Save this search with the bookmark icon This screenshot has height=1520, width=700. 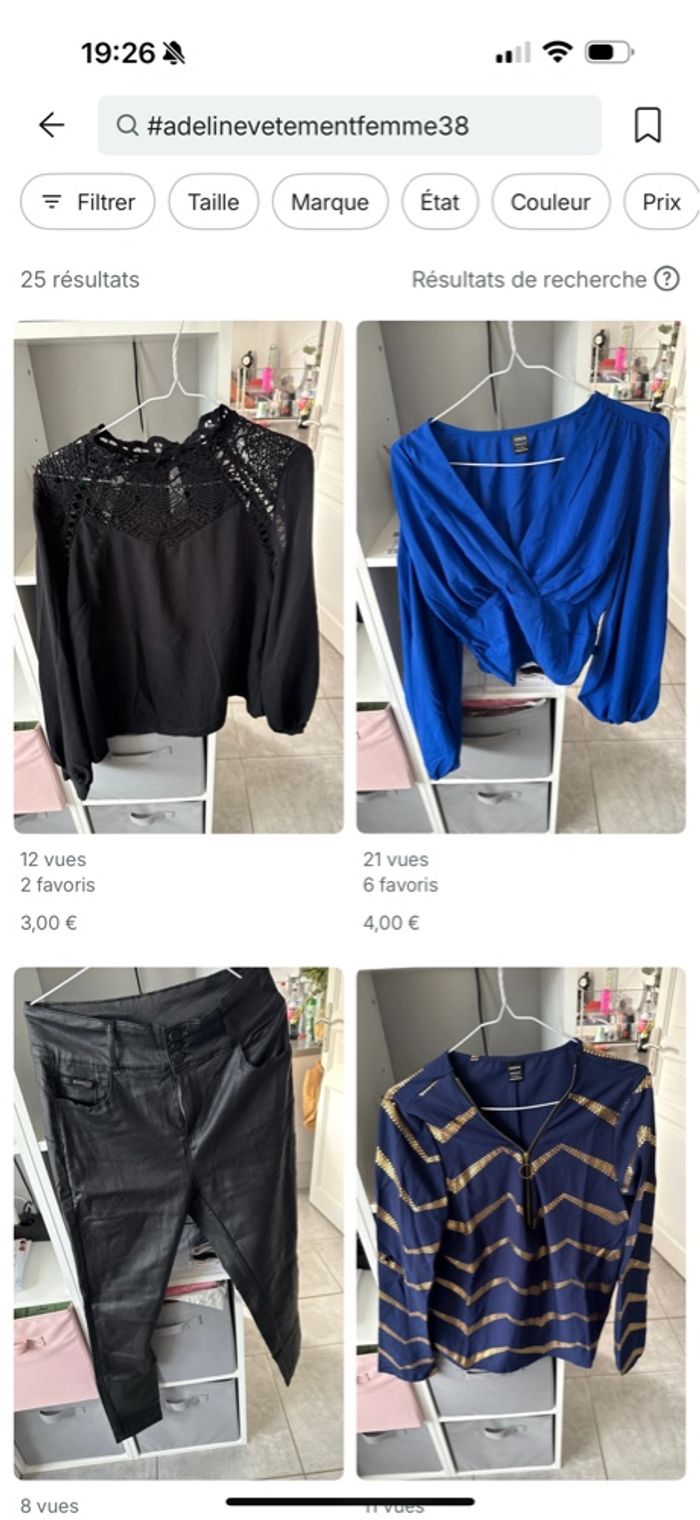click(x=647, y=126)
